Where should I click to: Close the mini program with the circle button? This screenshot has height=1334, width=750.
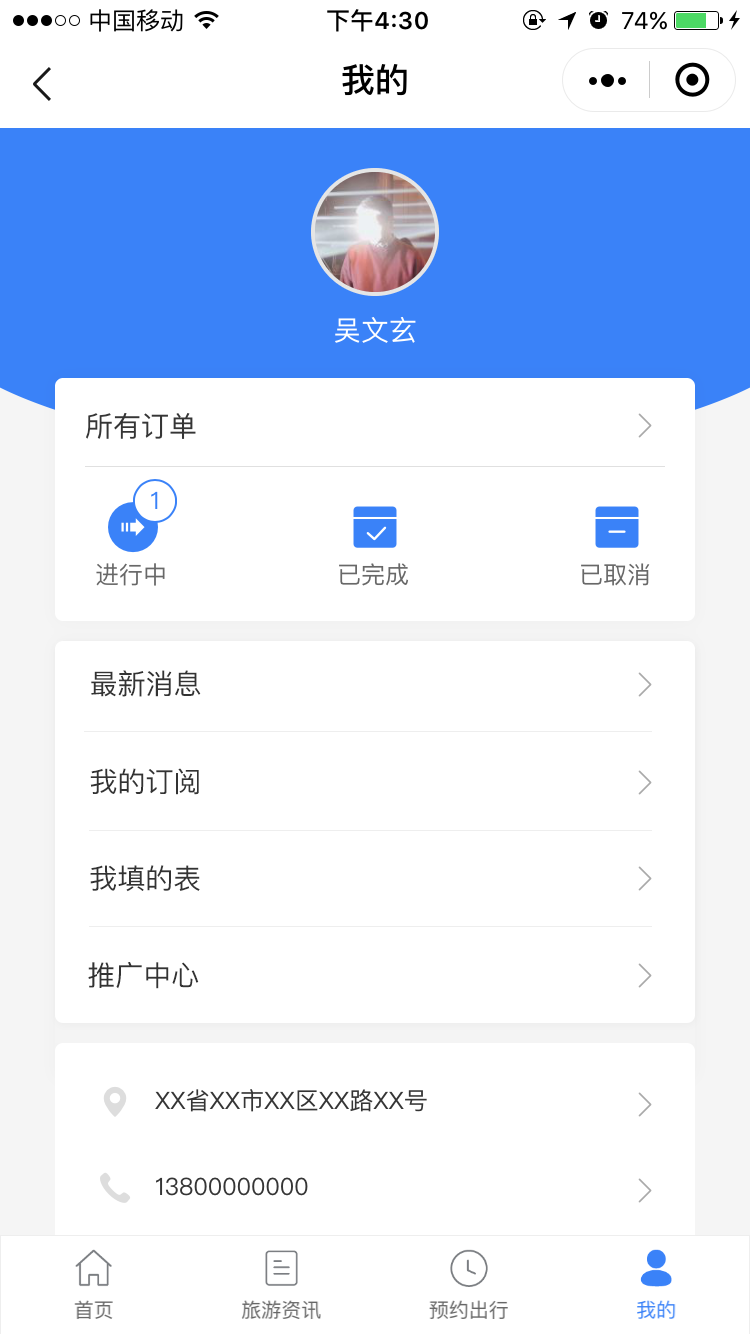tap(692, 81)
